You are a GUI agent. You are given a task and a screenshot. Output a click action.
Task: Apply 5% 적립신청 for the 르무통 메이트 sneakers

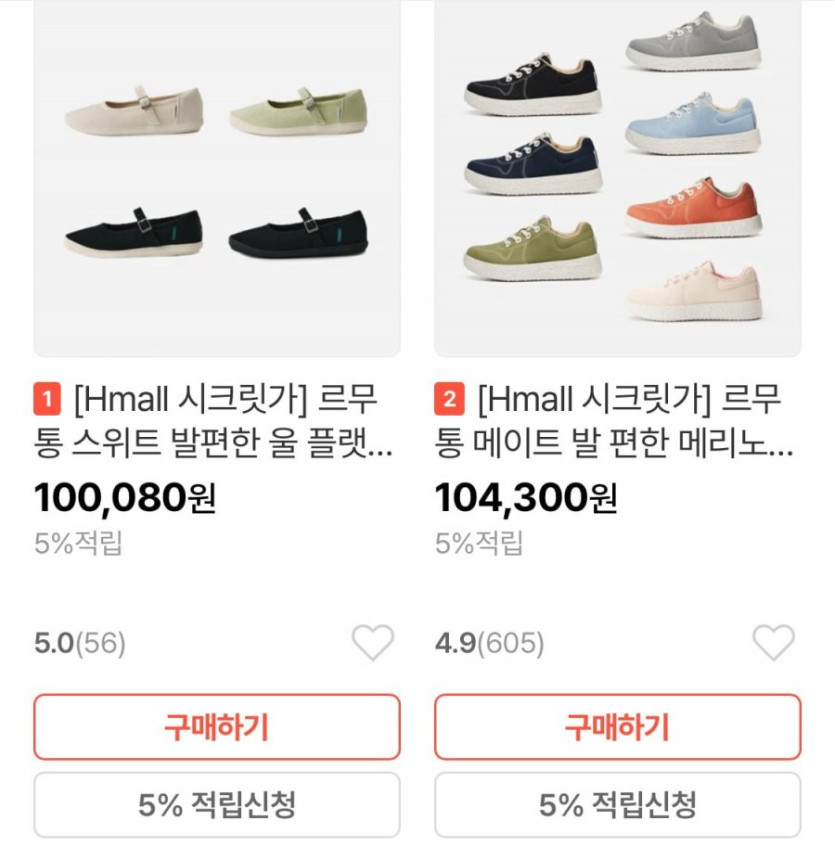tap(617, 805)
